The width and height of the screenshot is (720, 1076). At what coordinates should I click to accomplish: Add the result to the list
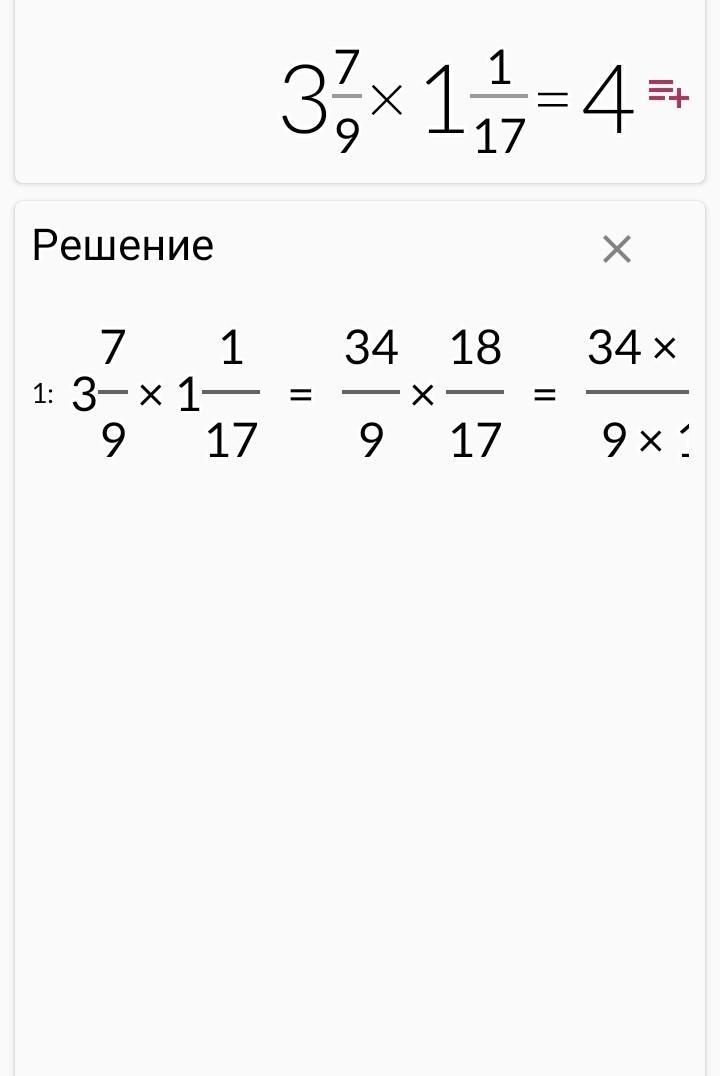click(x=668, y=93)
